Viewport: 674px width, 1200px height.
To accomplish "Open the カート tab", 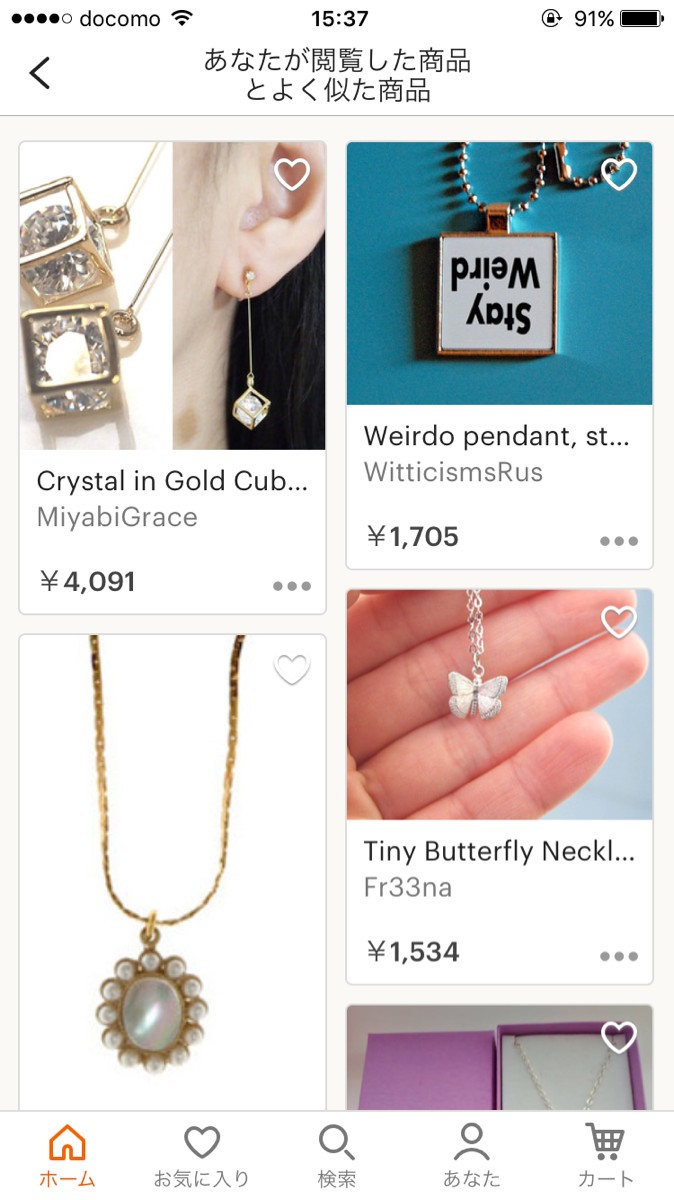I will [606, 1156].
